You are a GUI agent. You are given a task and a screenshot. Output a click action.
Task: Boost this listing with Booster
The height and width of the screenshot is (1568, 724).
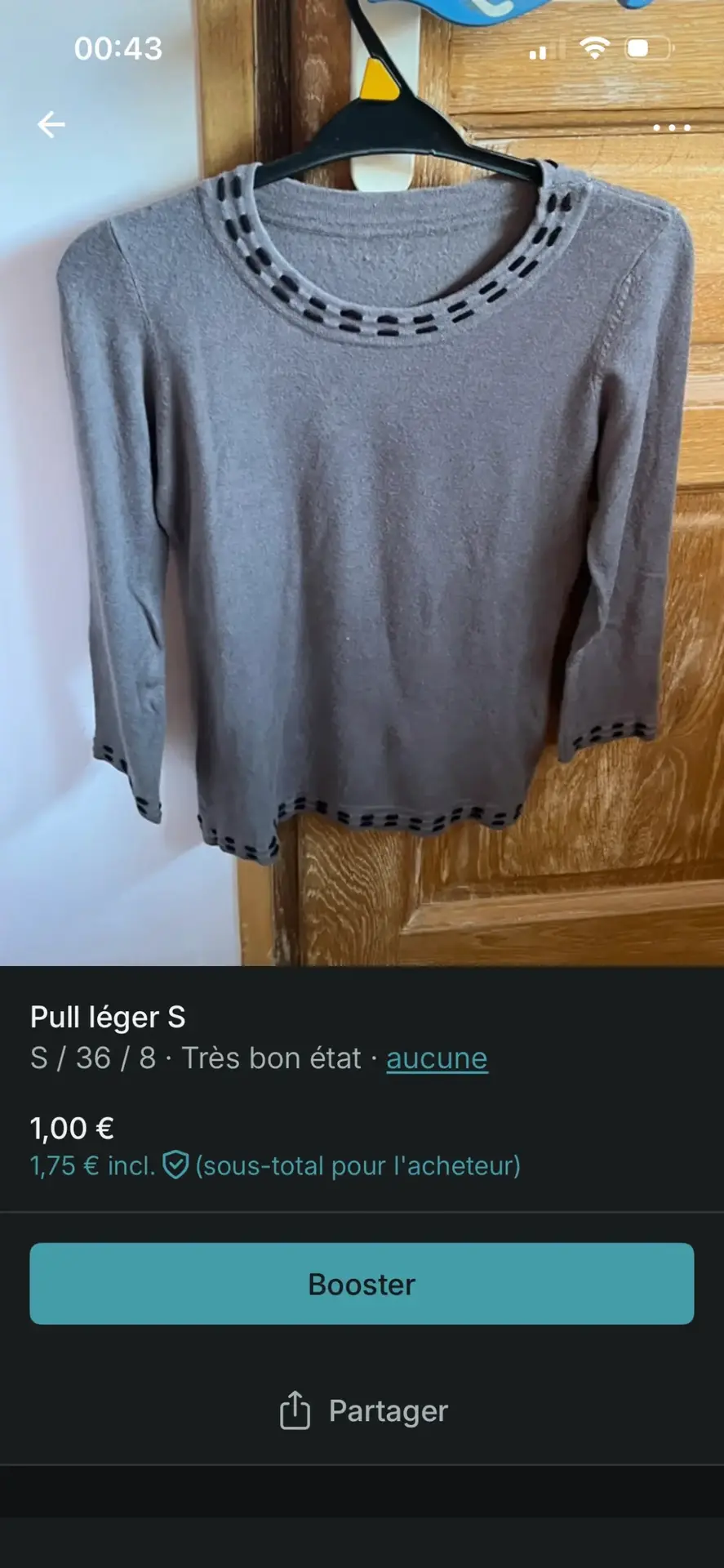point(362,1284)
